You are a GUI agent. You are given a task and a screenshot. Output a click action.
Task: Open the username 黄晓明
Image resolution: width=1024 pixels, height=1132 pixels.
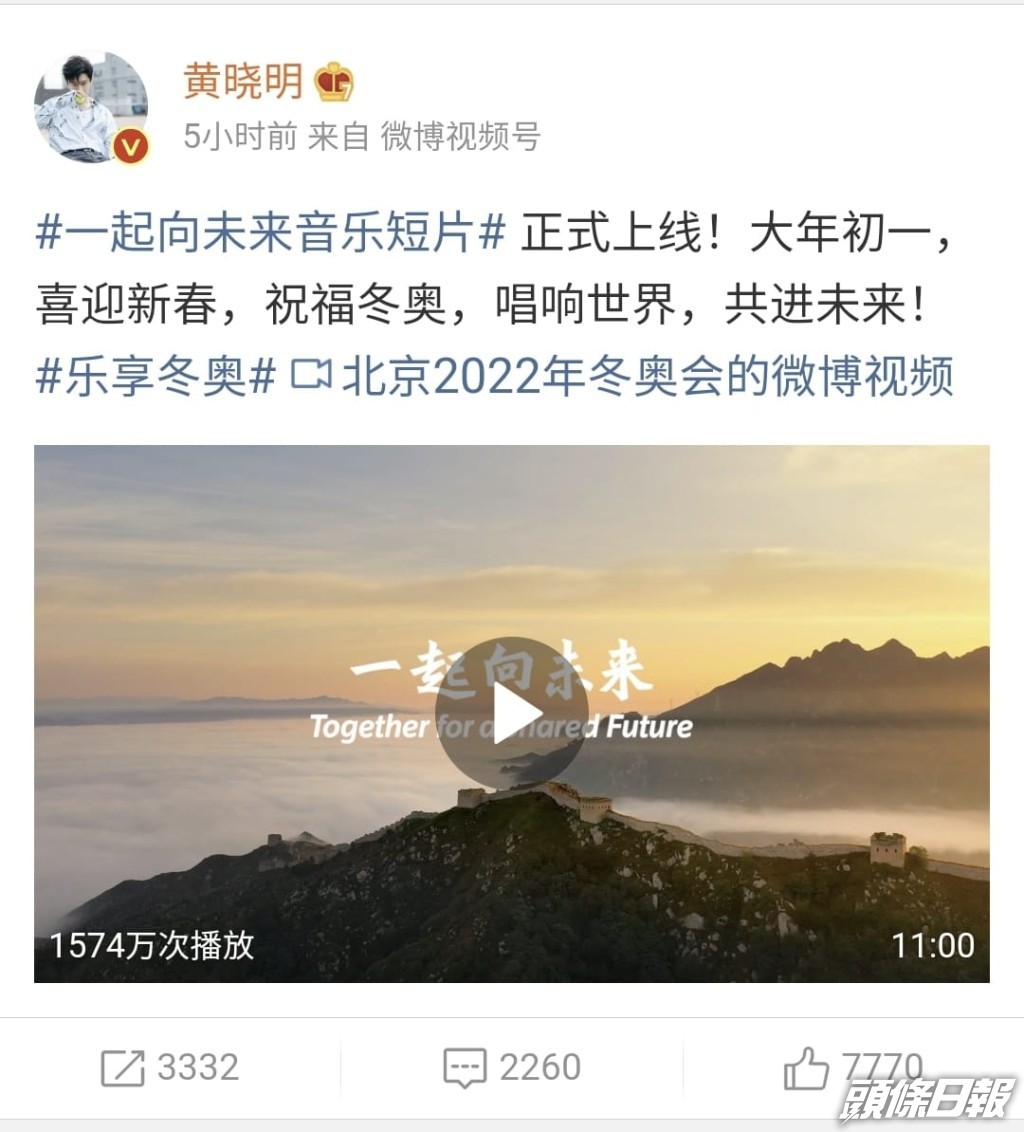pyautogui.click(x=243, y=82)
